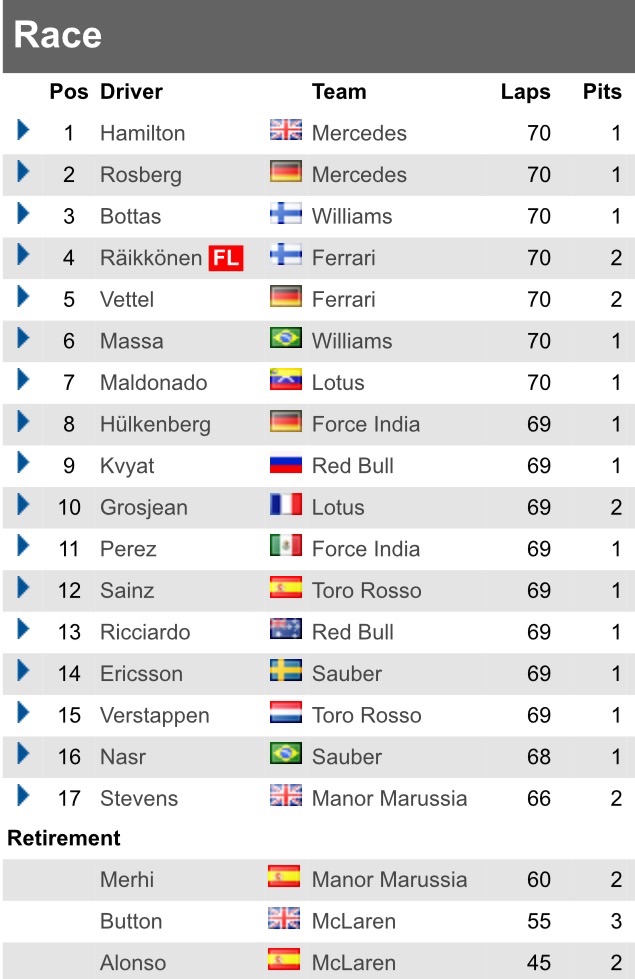Show details for Stevens
Image resolution: width=635 pixels, height=979 pixels.
(x=23, y=796)
